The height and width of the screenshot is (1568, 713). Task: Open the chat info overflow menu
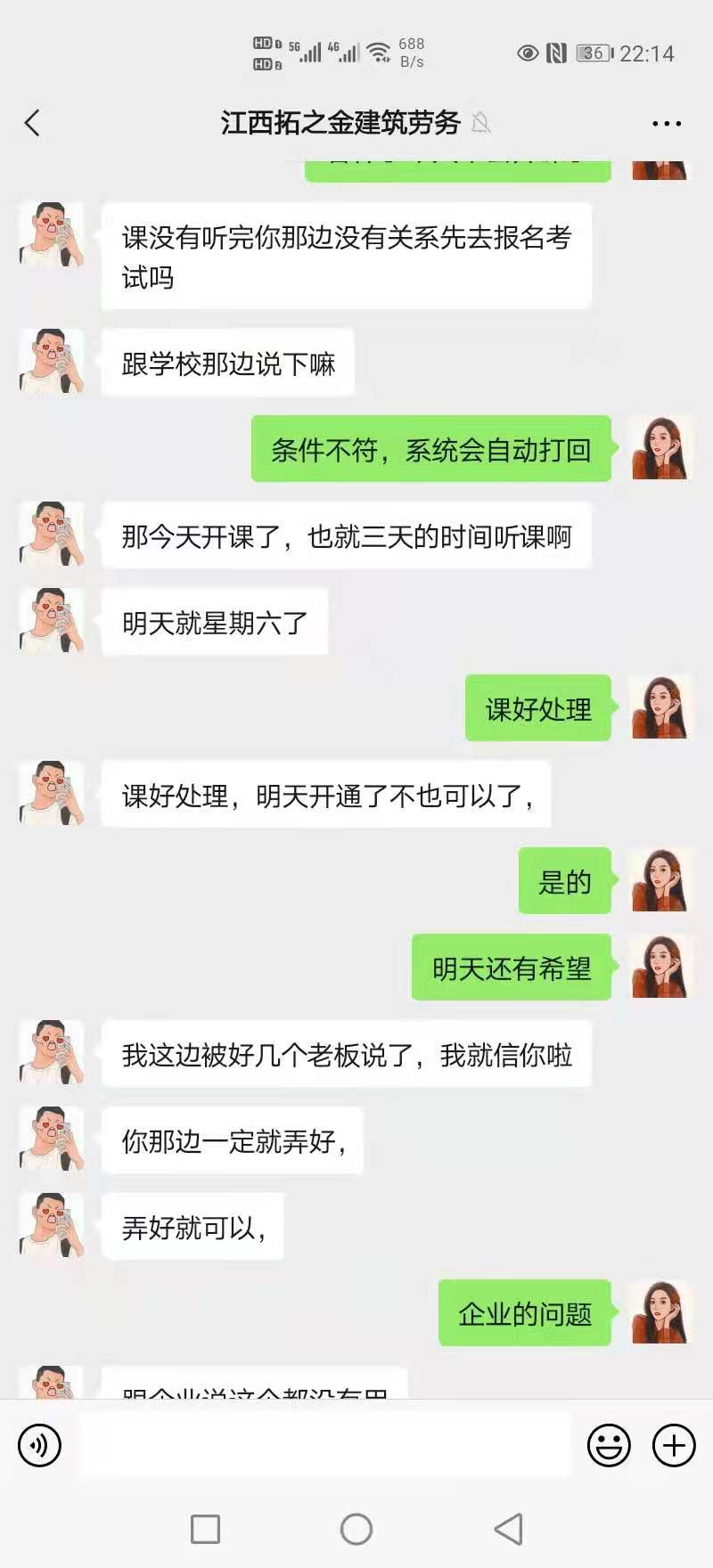click(x=666, y=124)
